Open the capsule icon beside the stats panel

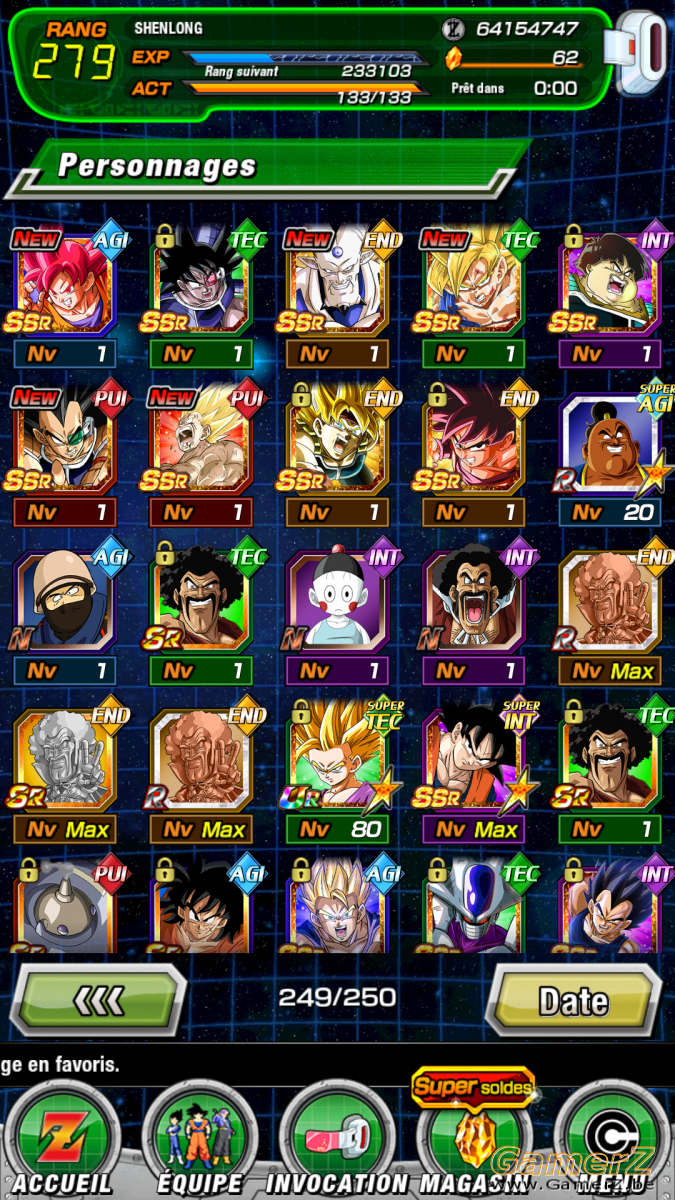click(643, 57)
